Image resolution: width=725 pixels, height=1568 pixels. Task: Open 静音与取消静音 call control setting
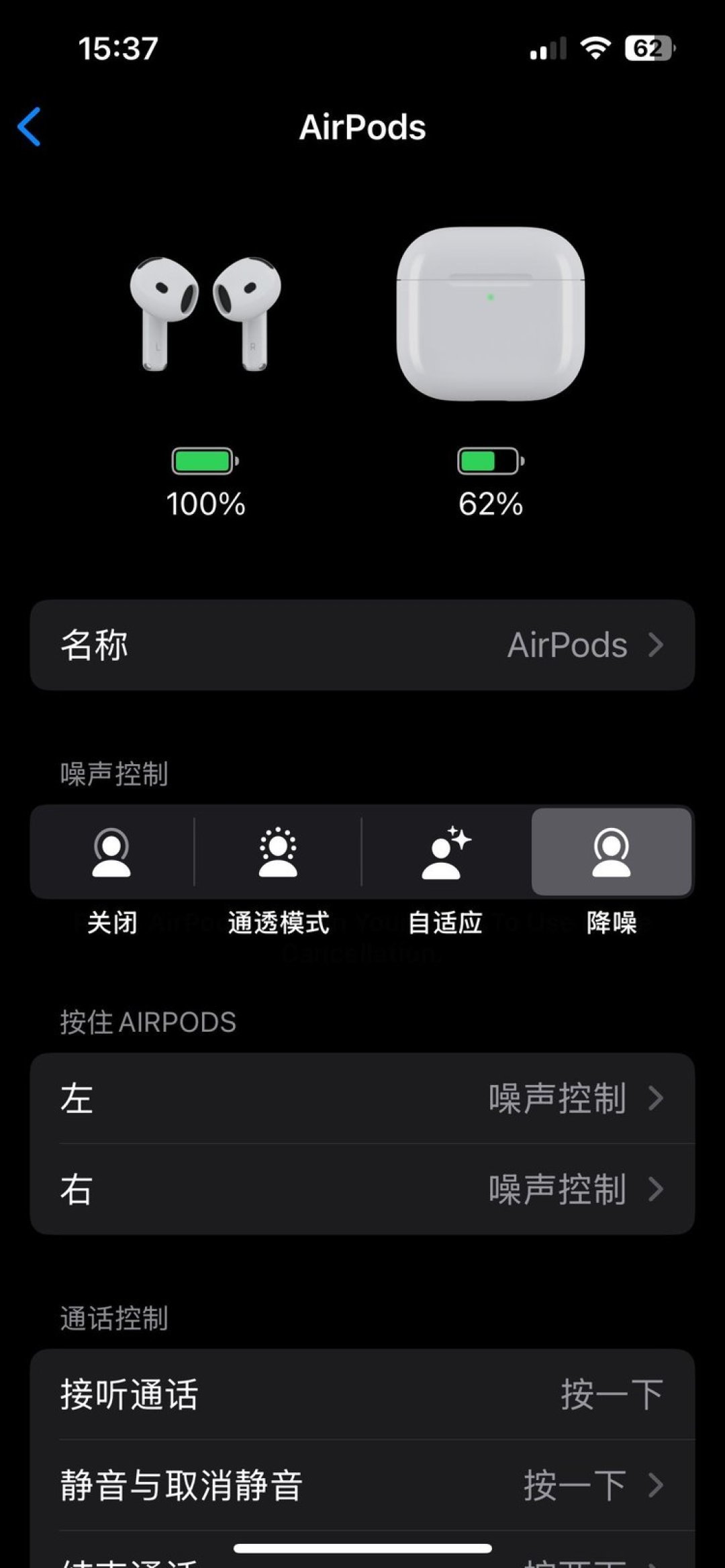click(362, 1485)
